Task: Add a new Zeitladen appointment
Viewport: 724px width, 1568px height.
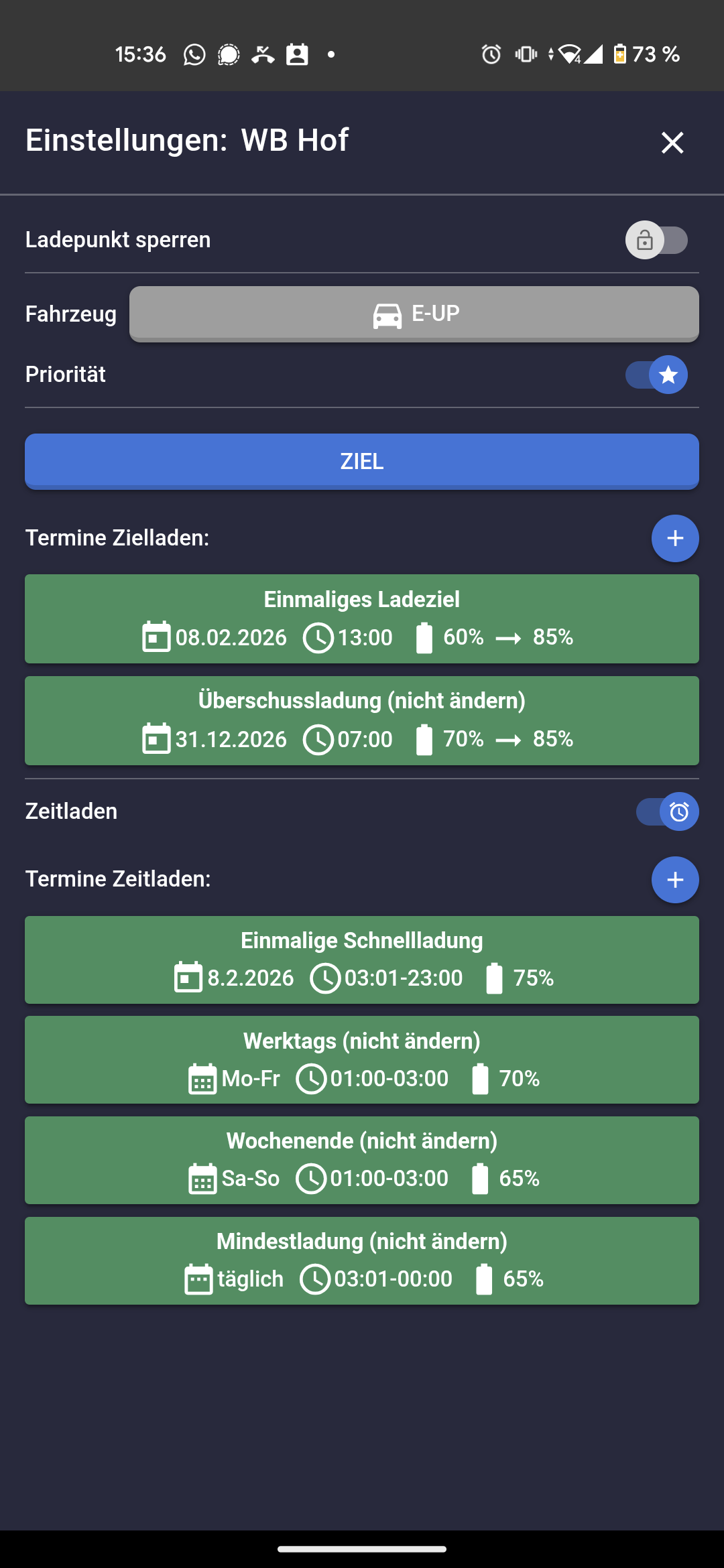Action: tap(674, 880)
